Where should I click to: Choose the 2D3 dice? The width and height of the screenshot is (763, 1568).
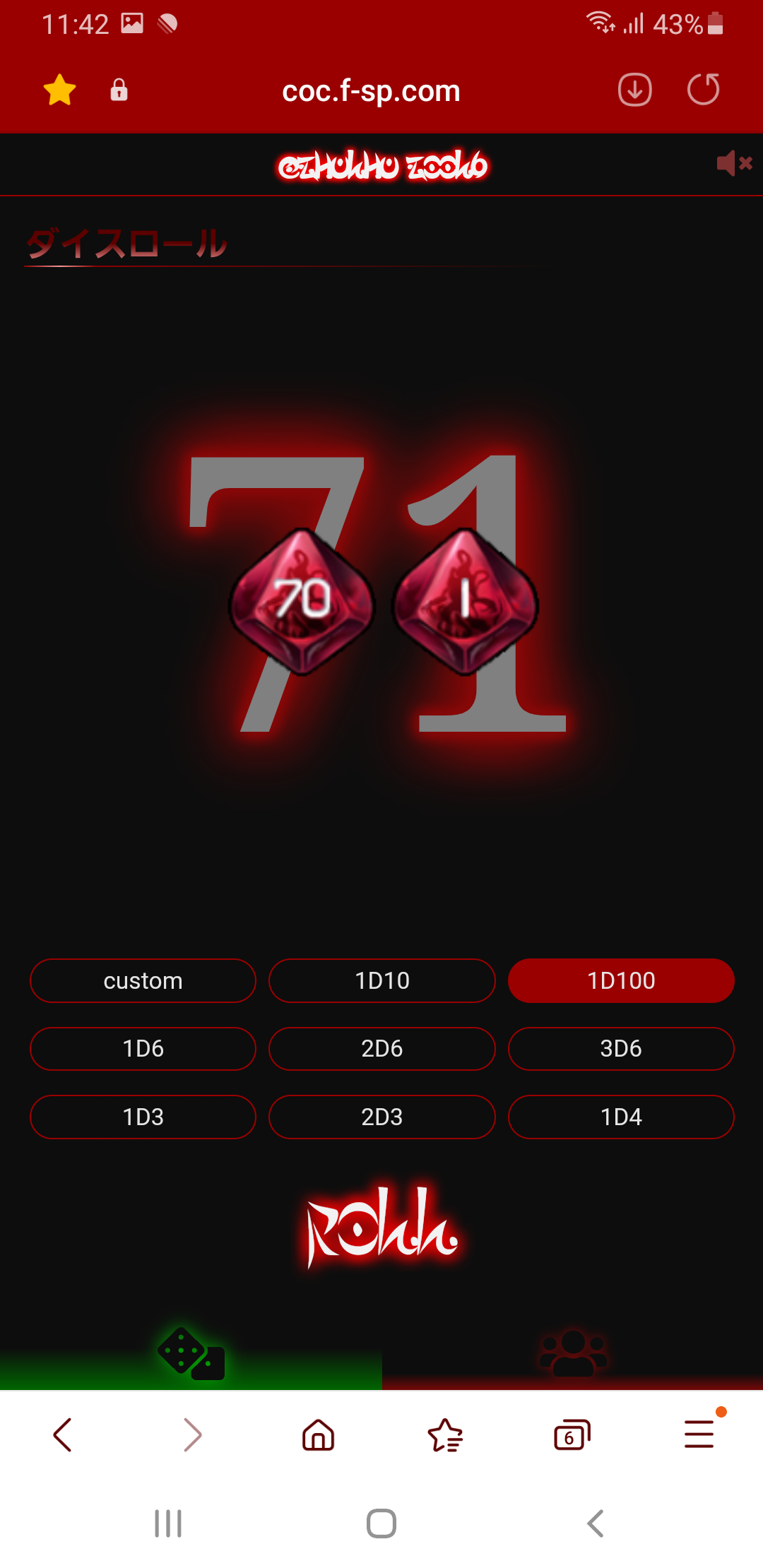coord(382,1117)
